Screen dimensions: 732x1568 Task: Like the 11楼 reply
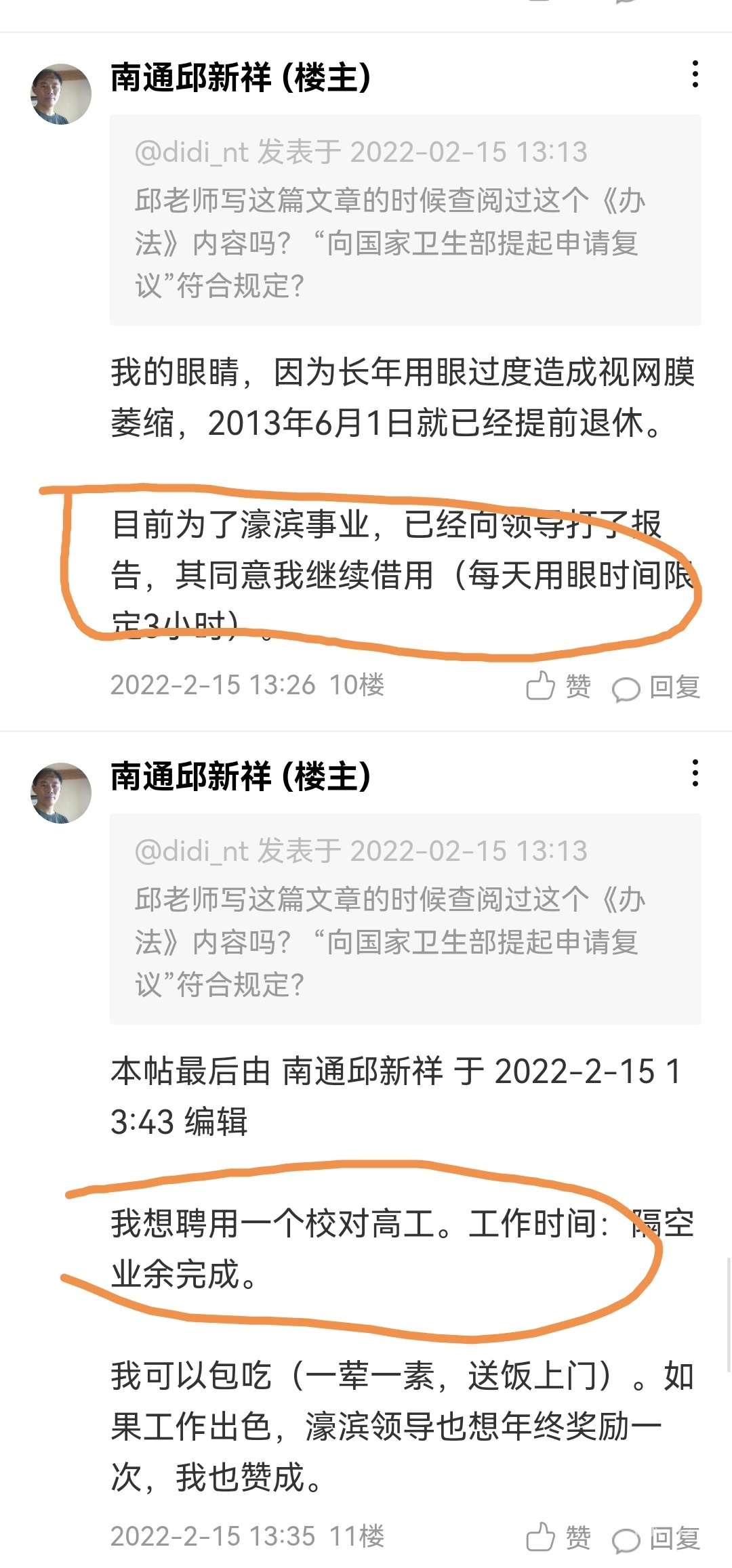(558, 1537)
